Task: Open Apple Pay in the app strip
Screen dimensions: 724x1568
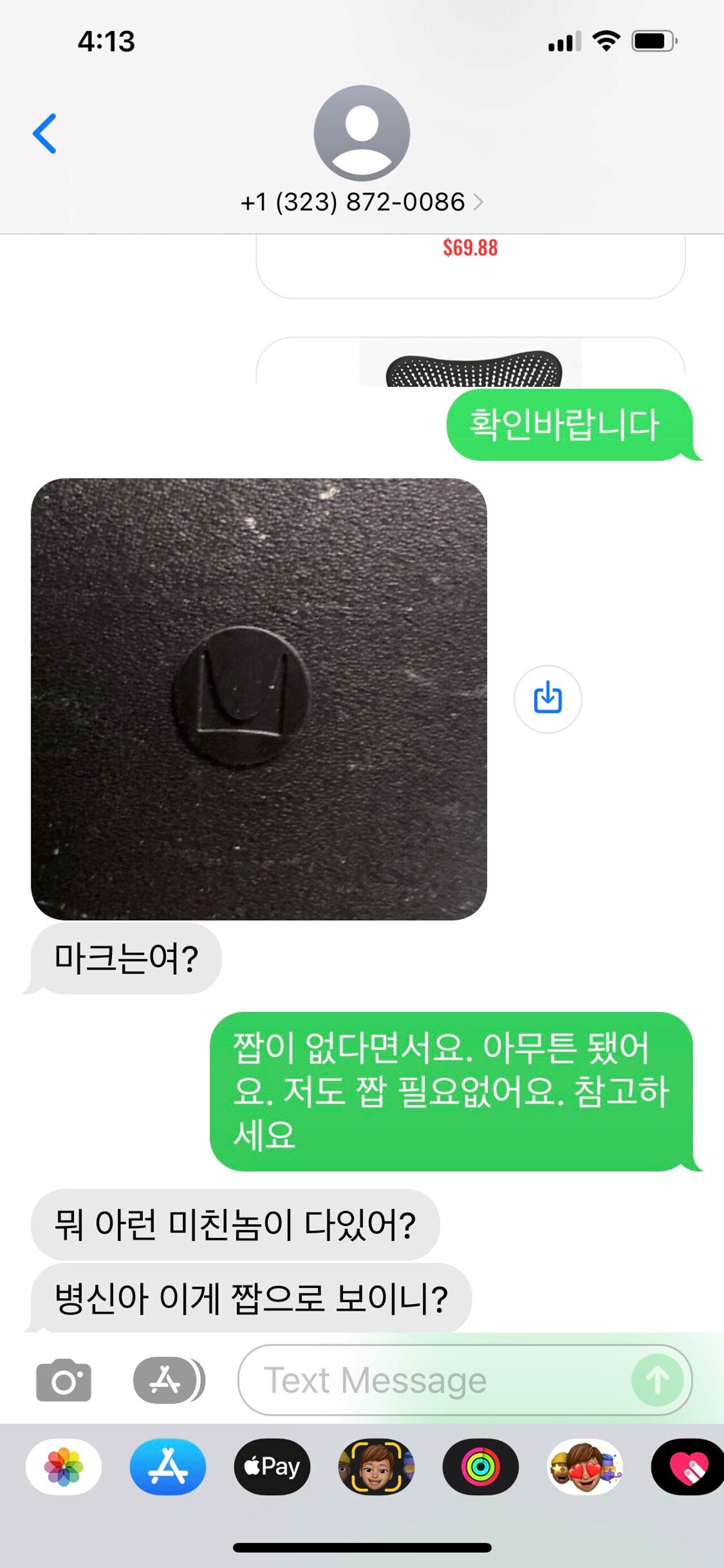Action: click(x=271, y=1467)
